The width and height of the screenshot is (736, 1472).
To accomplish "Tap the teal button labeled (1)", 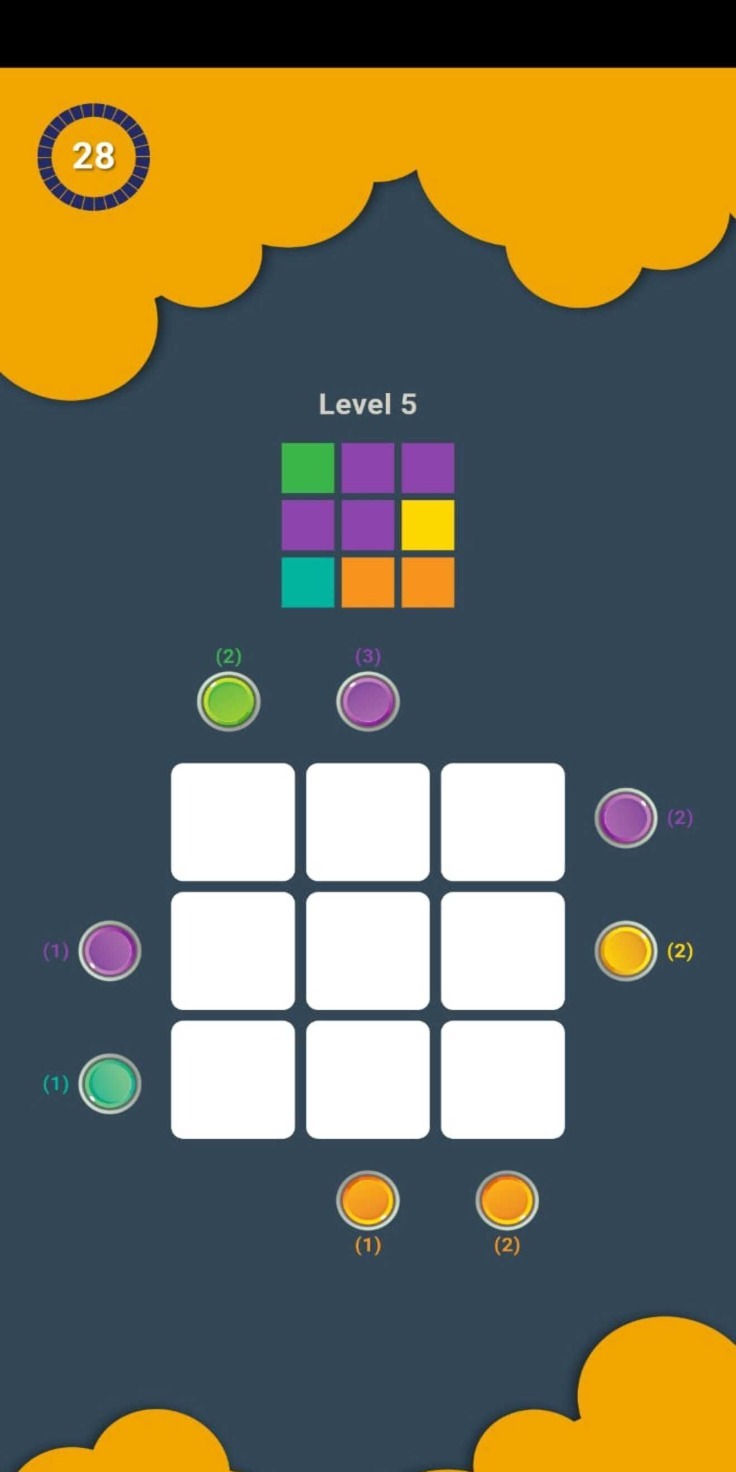I will click(110, 1083).
